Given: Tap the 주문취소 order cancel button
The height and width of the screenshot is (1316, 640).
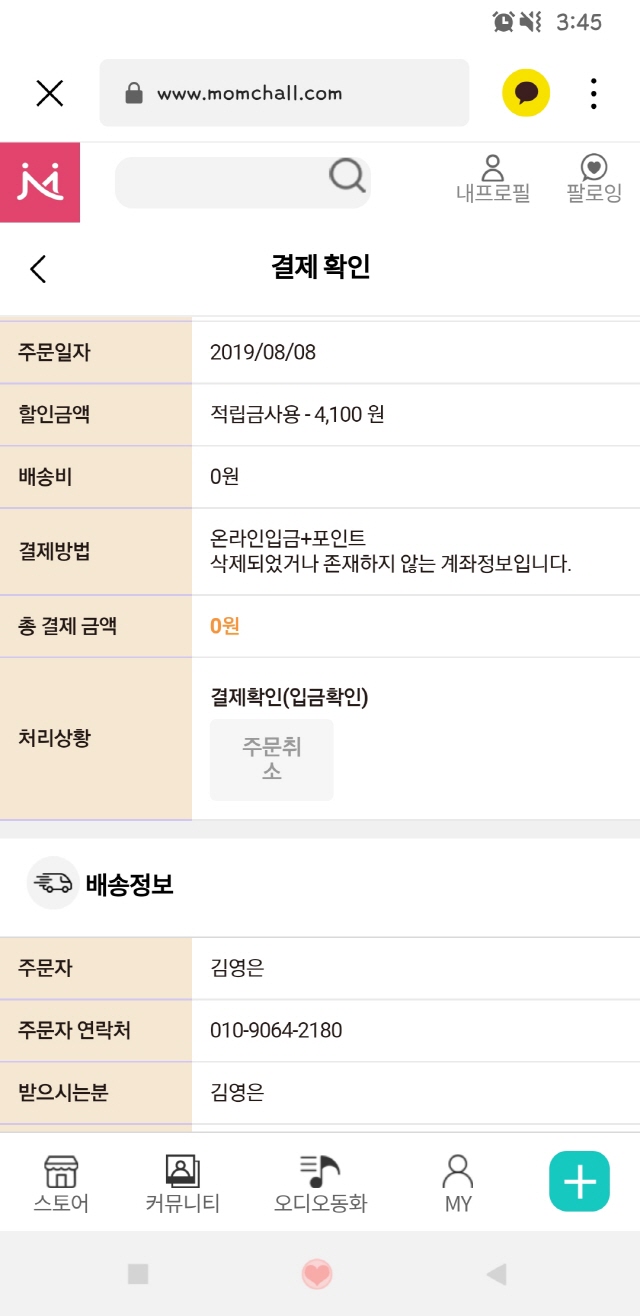Looking at the screenshot, I should (x=271, y=760).
